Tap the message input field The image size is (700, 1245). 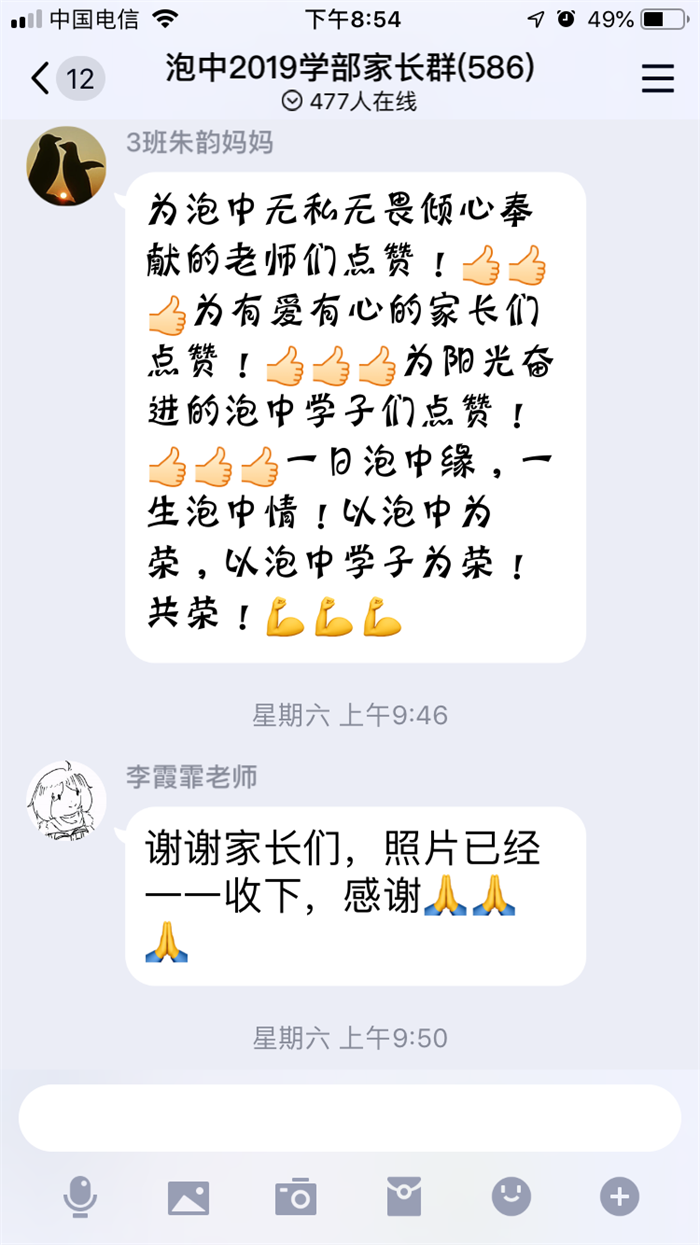pyautogui.click(x=349, y=1118)
